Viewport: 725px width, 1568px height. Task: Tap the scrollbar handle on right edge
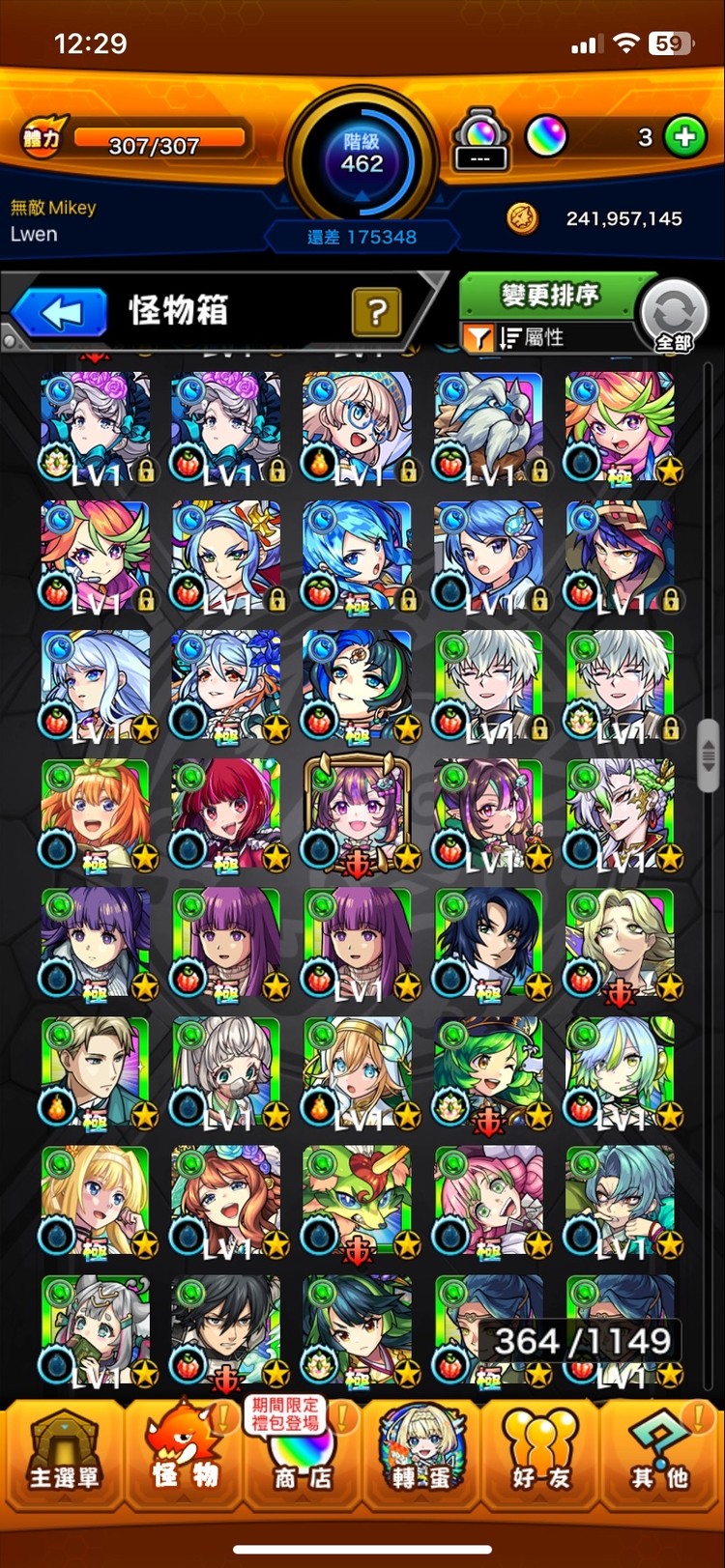click(708, 753)
